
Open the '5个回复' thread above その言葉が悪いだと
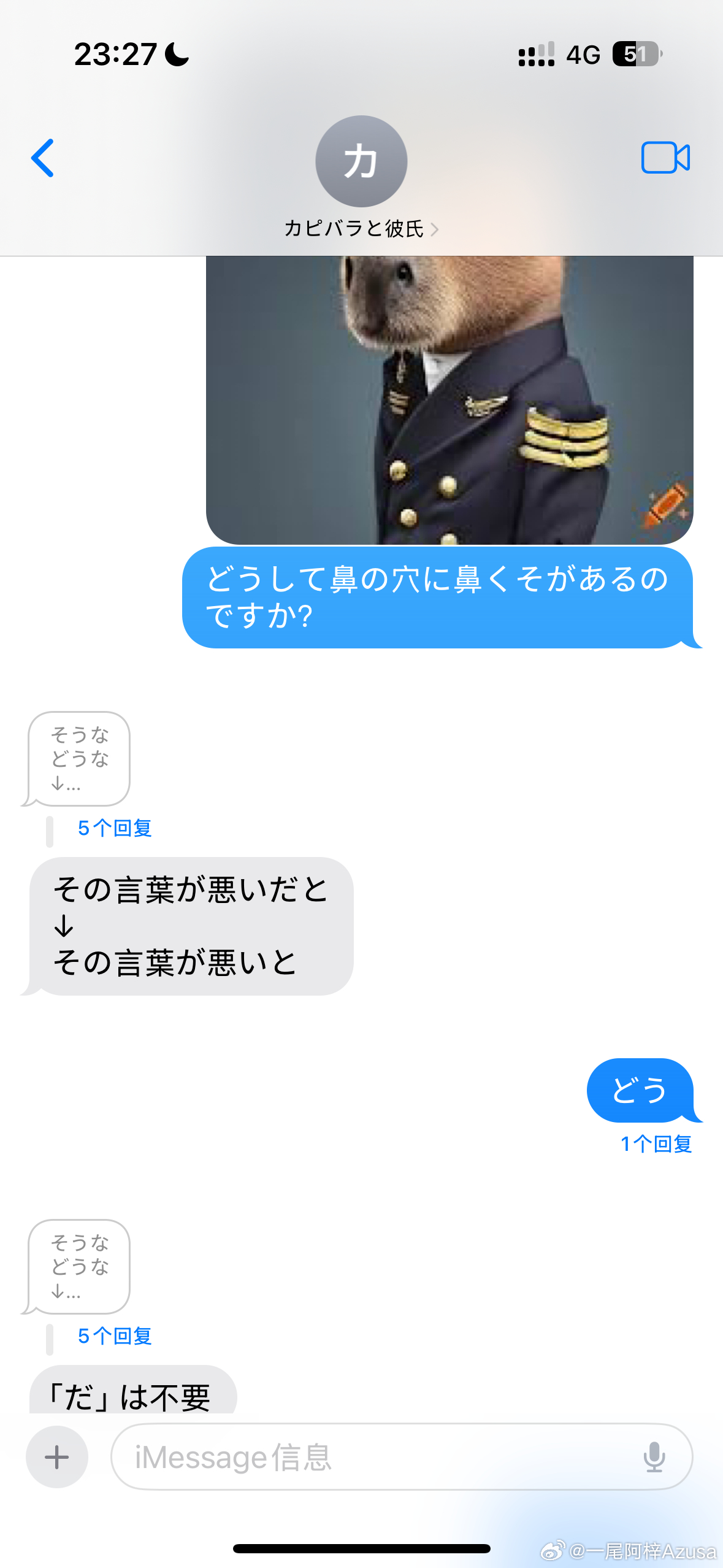pos(115,828)
